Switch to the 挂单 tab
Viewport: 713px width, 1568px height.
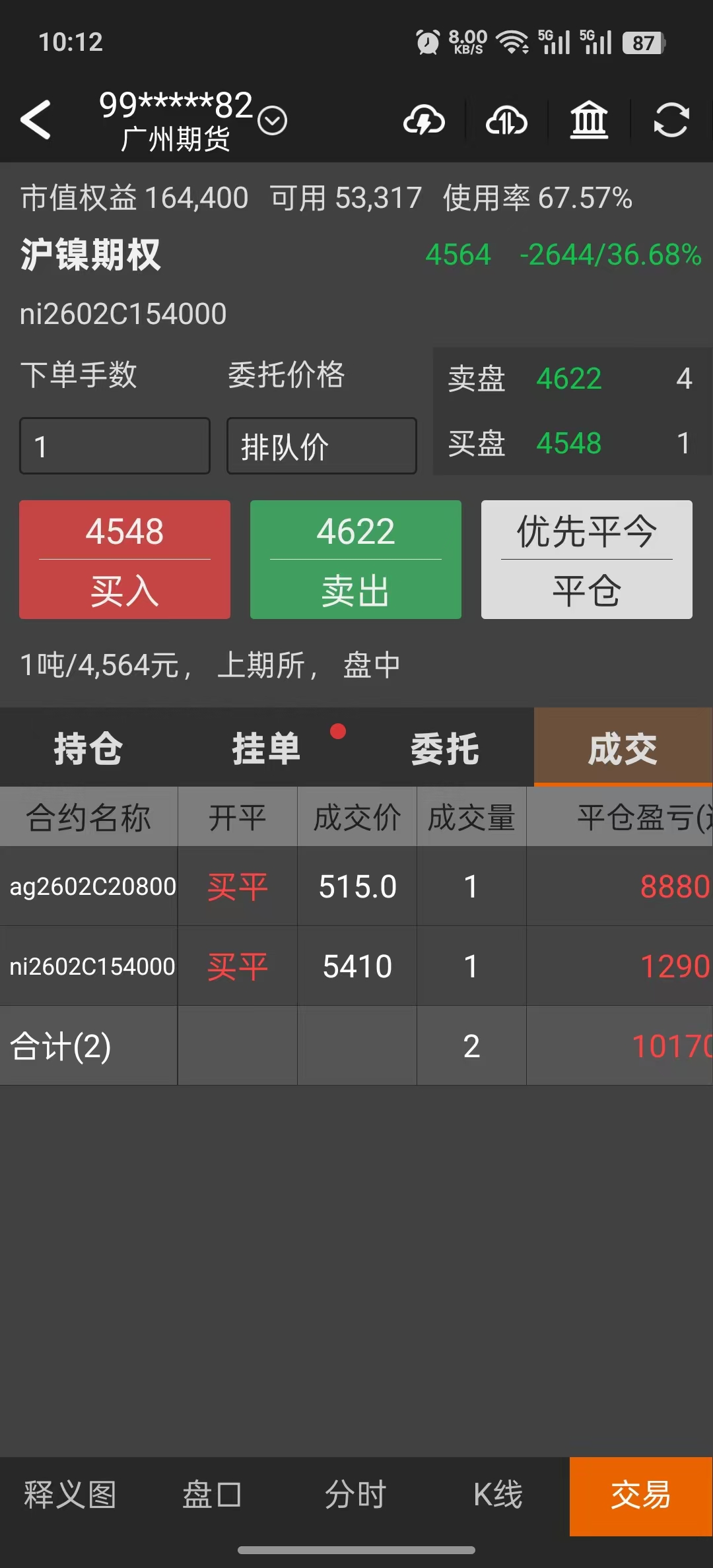pyautogui.click(x=267, y=748)
